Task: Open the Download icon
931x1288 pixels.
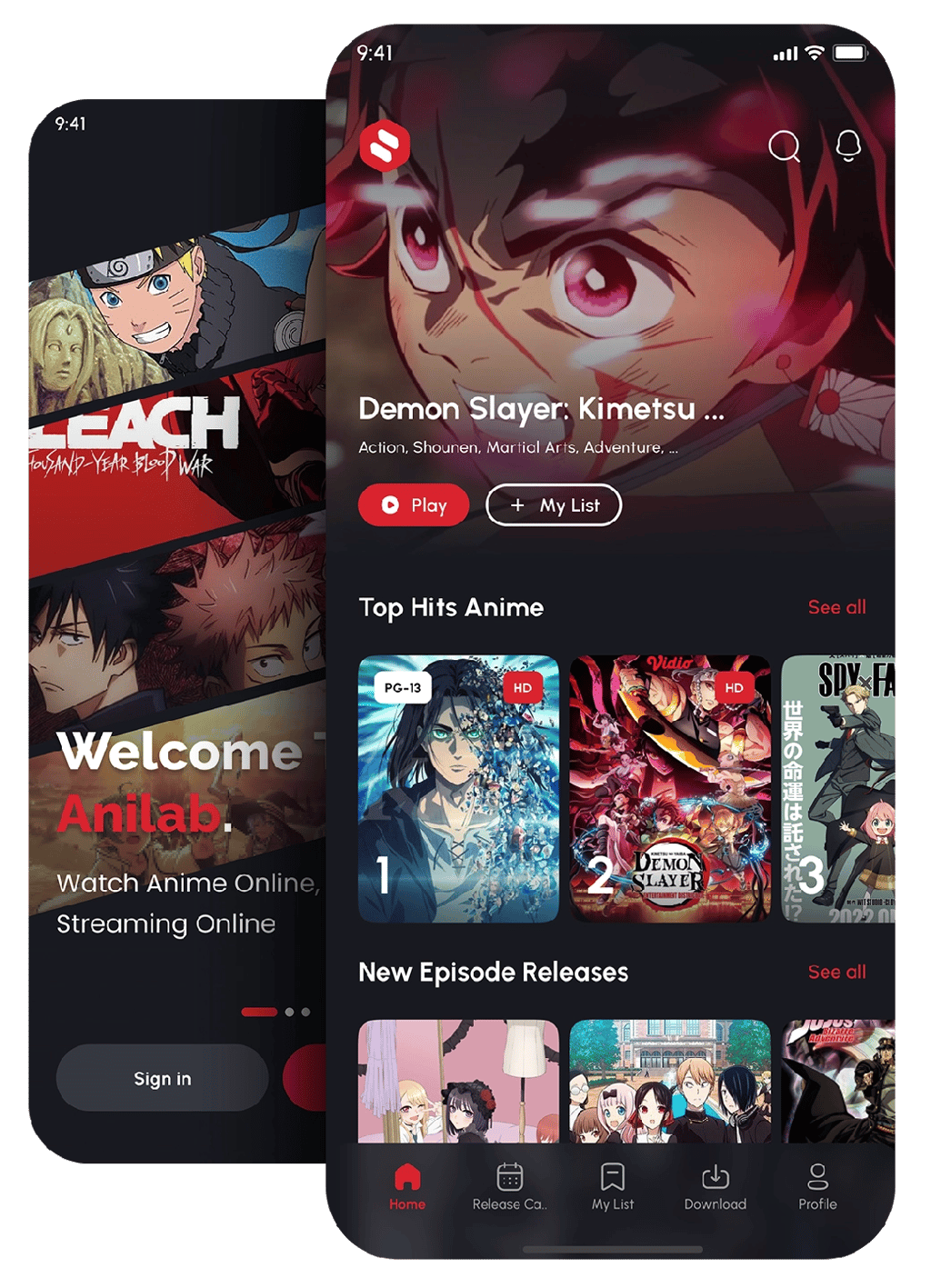Action: point(716,1177)
